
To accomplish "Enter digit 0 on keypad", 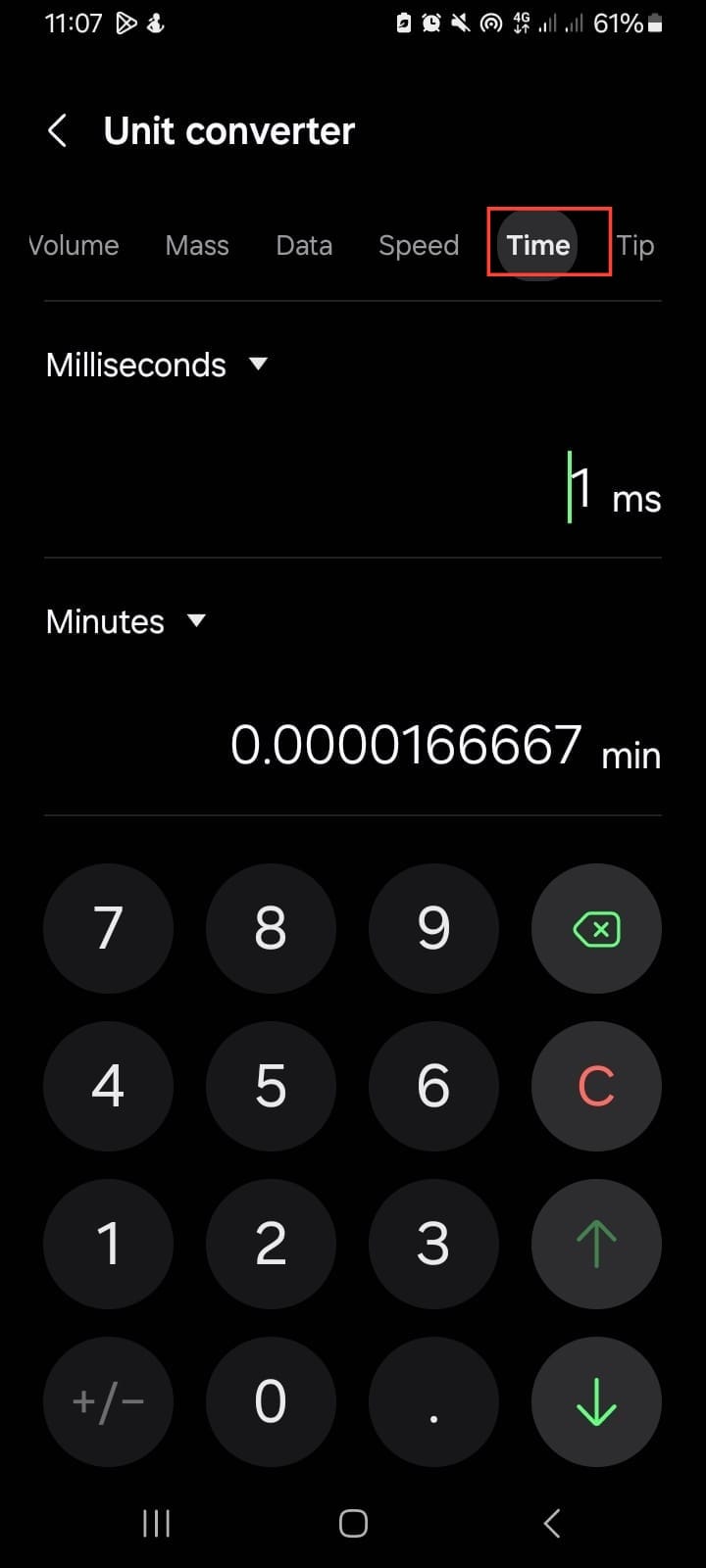I will point(271,1401).
